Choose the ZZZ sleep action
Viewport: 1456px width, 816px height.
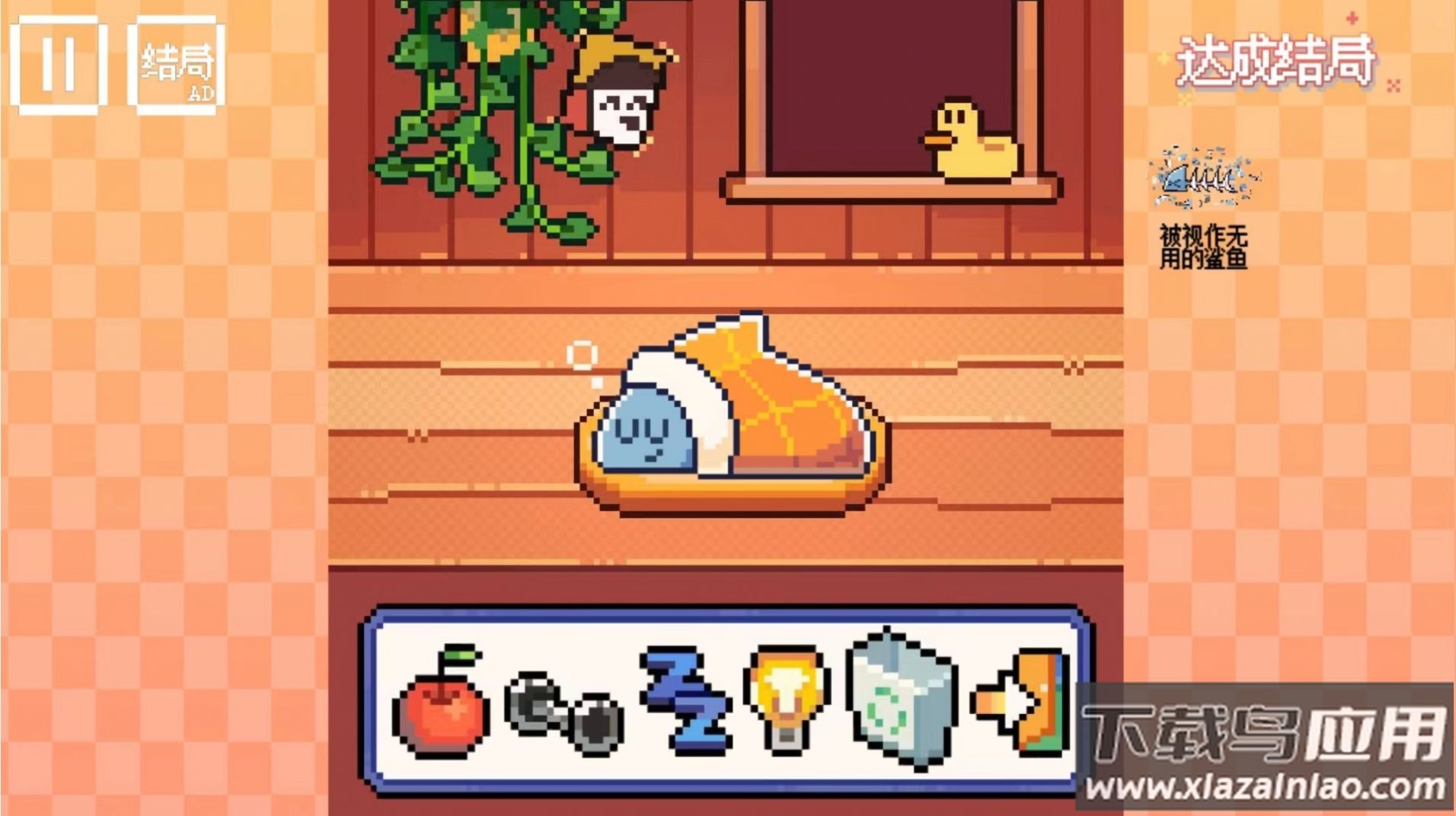pos(684,700)
